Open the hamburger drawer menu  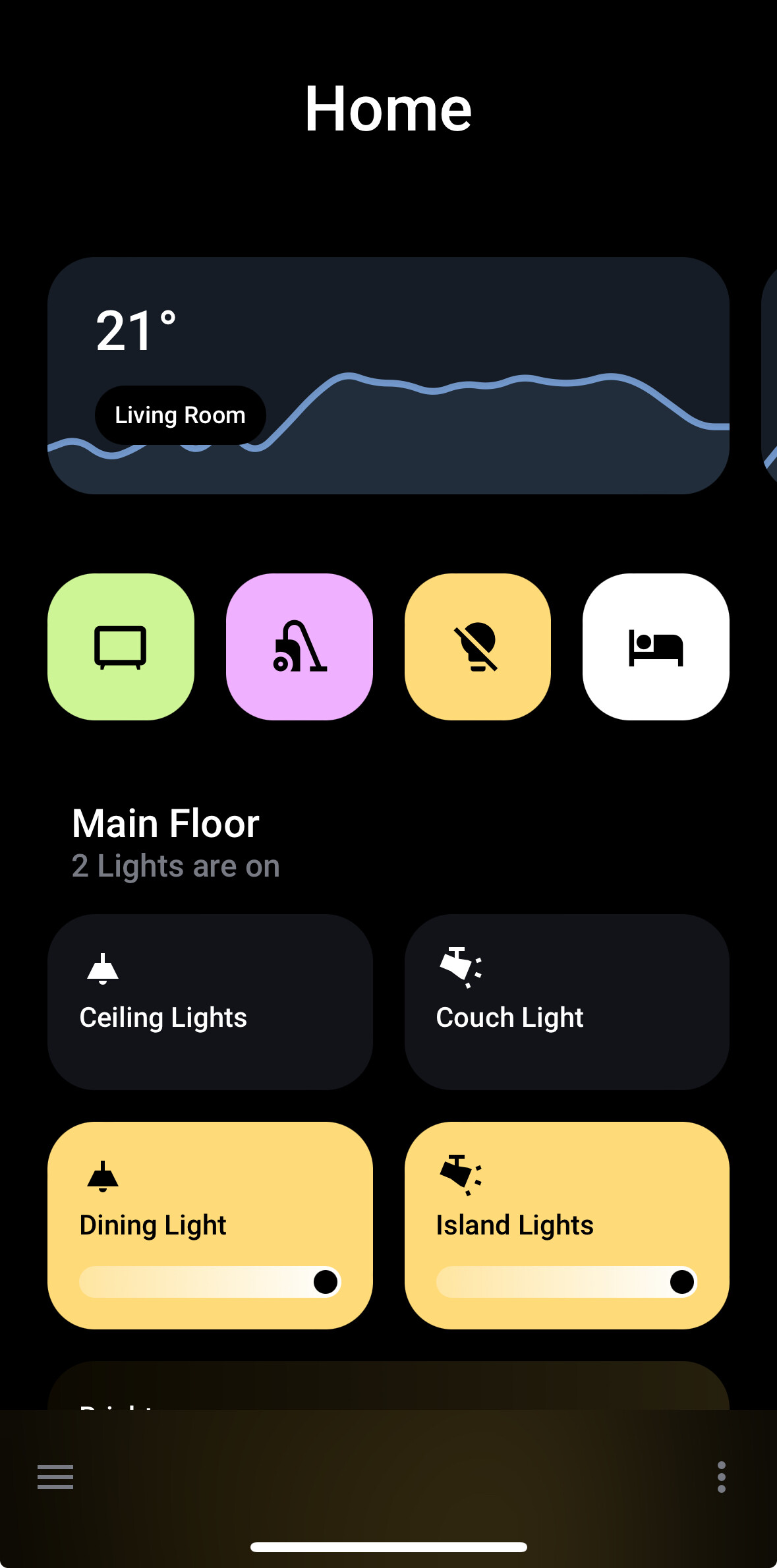55,1477
